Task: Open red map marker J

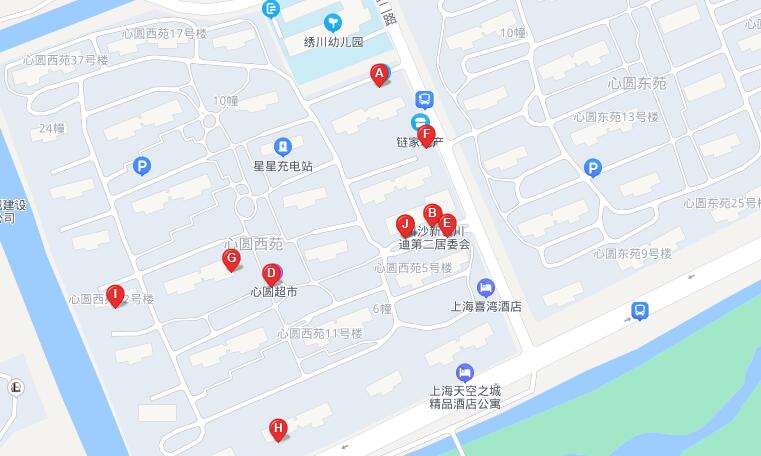Action: pyautogui.click(x=405, y=224)
